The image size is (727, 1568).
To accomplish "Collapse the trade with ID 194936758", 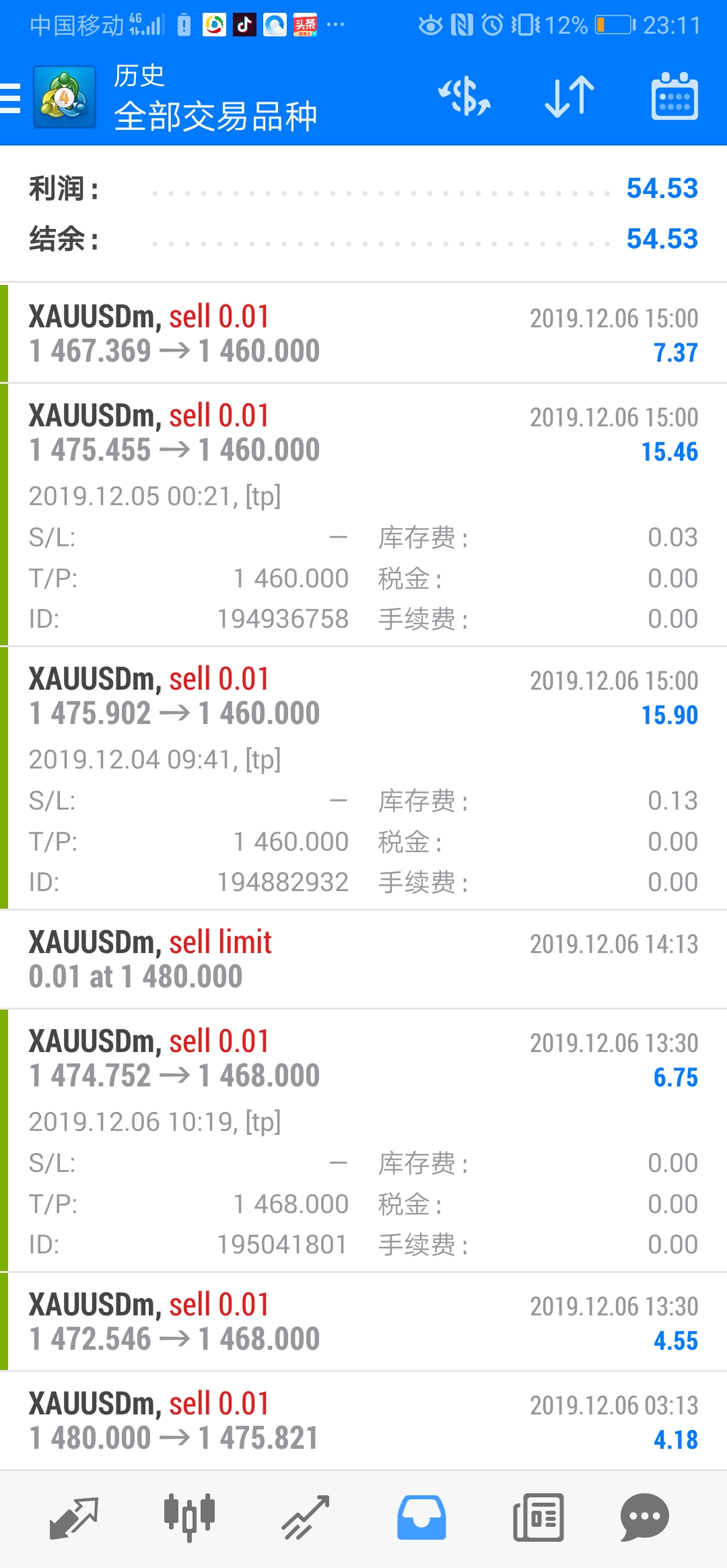I will coord(363,515).
